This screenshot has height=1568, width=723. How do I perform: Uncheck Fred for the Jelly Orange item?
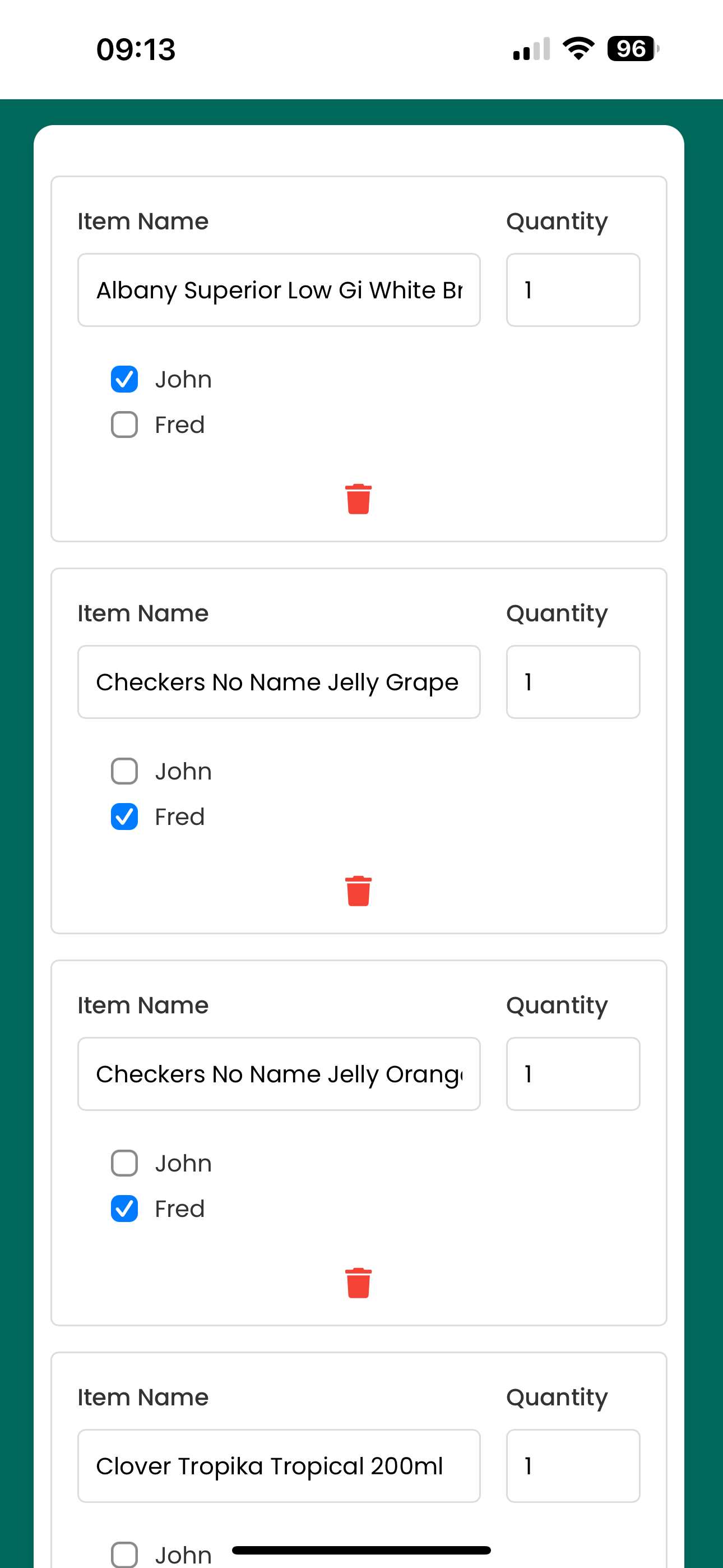124,1209
